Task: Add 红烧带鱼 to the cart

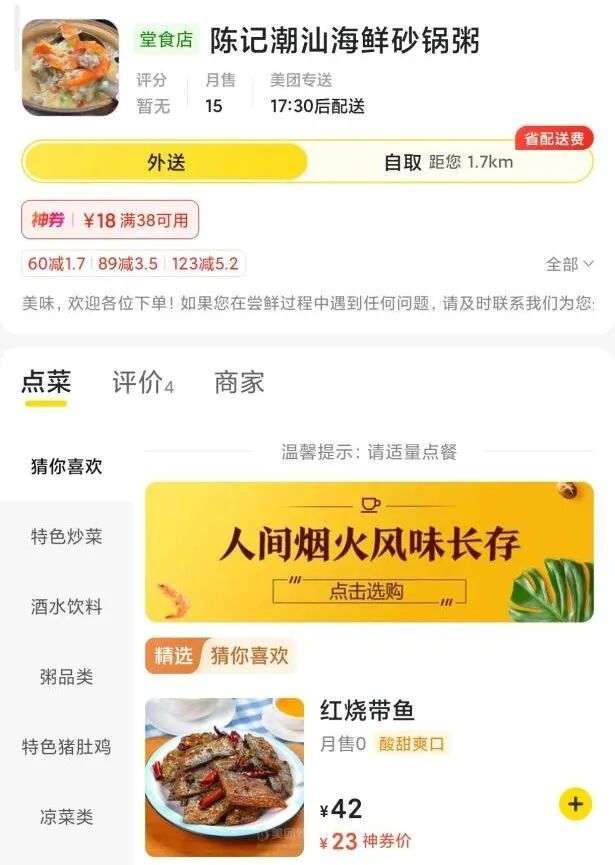Action: pos(575,804)
